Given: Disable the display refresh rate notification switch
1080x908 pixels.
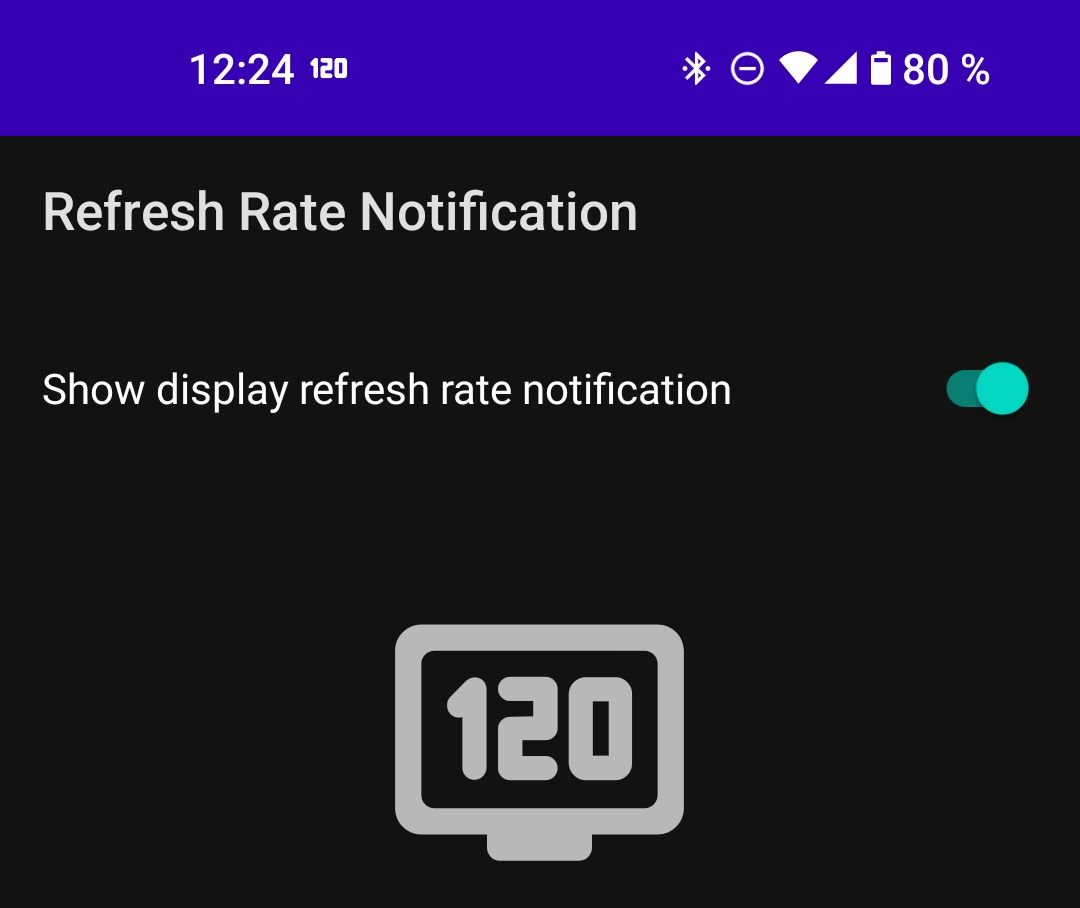Looking at the screenshot, I should pyautogui.click(x=987, y=389).
